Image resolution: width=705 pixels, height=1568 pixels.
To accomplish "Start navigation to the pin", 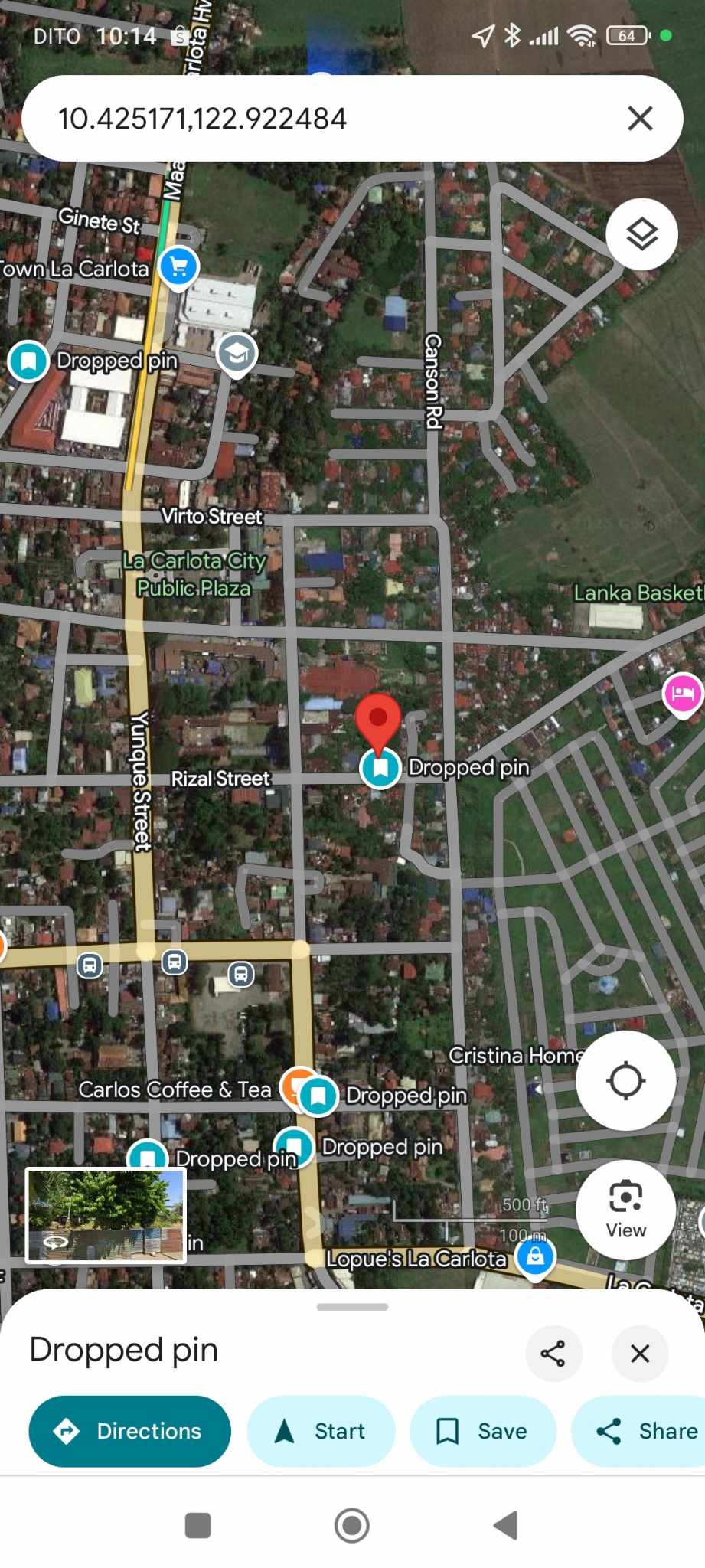I will point(321,1431).
